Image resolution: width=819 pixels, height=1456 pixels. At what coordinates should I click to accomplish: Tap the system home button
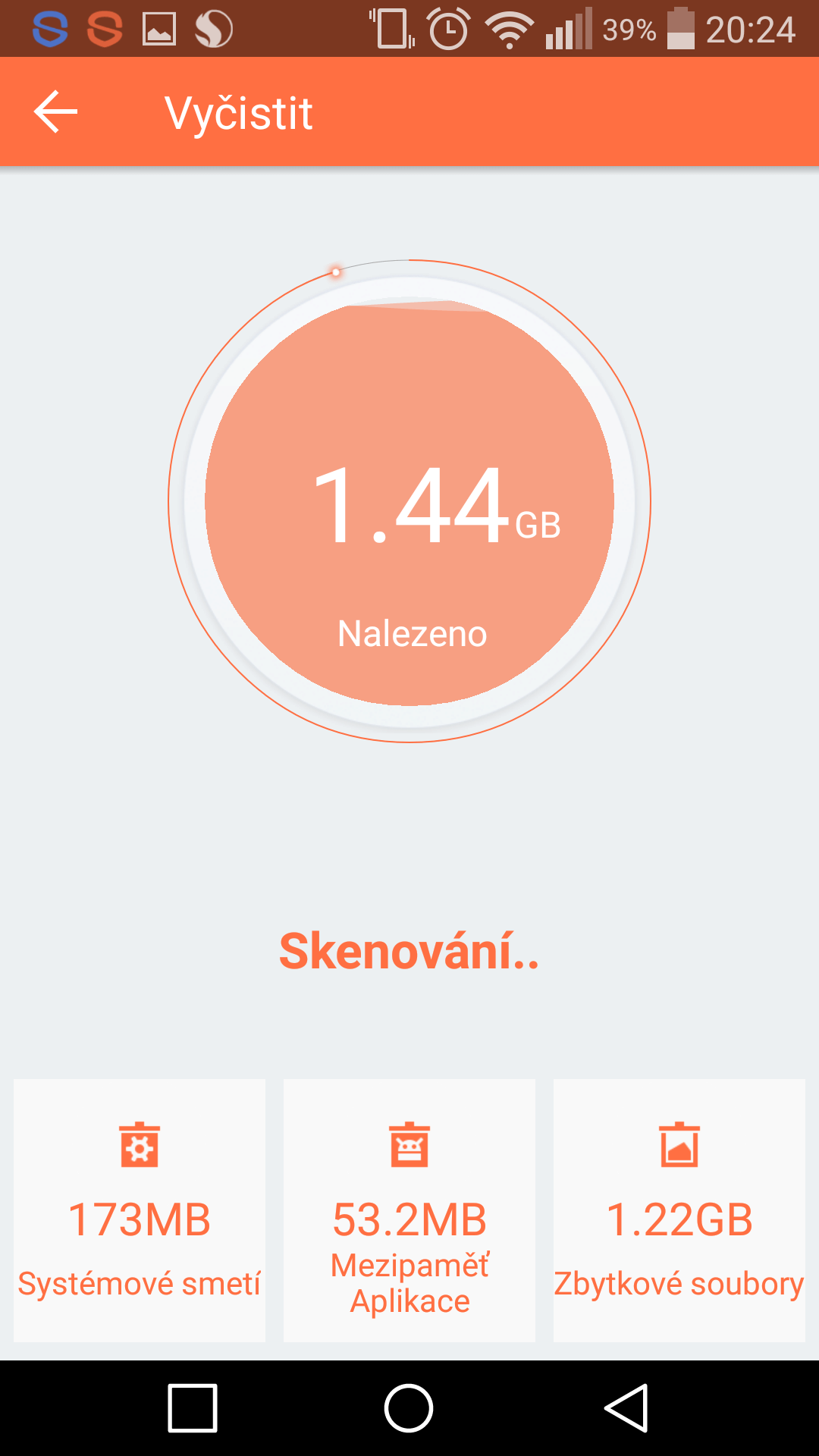pyautogui.click(x=409, y=1408)
